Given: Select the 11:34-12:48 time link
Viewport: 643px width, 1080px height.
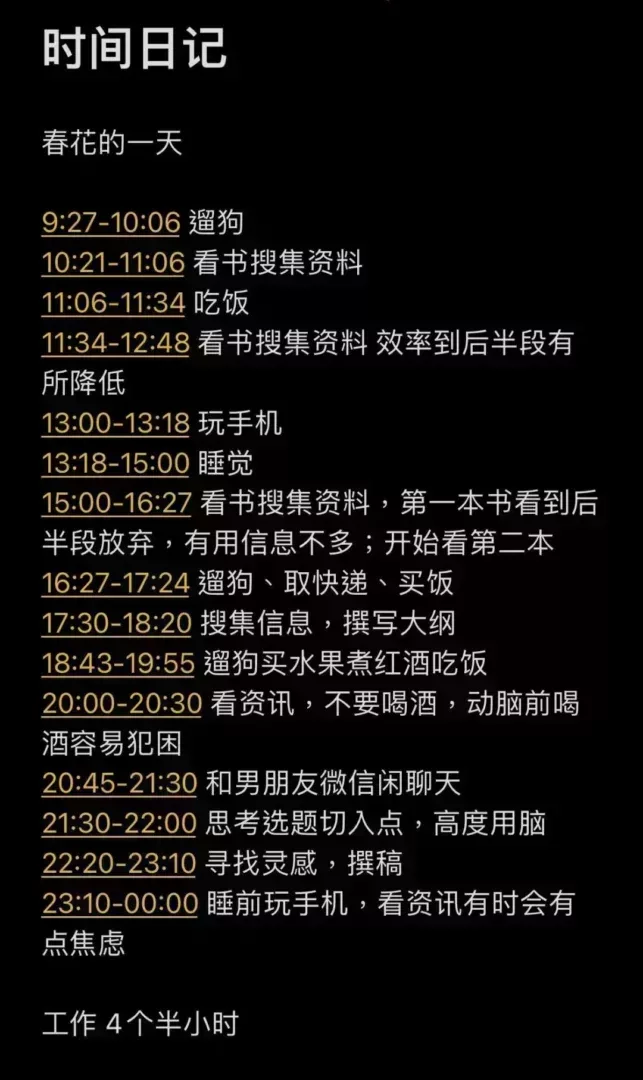Looking at the screenshot, I should [x=115, y=343].
